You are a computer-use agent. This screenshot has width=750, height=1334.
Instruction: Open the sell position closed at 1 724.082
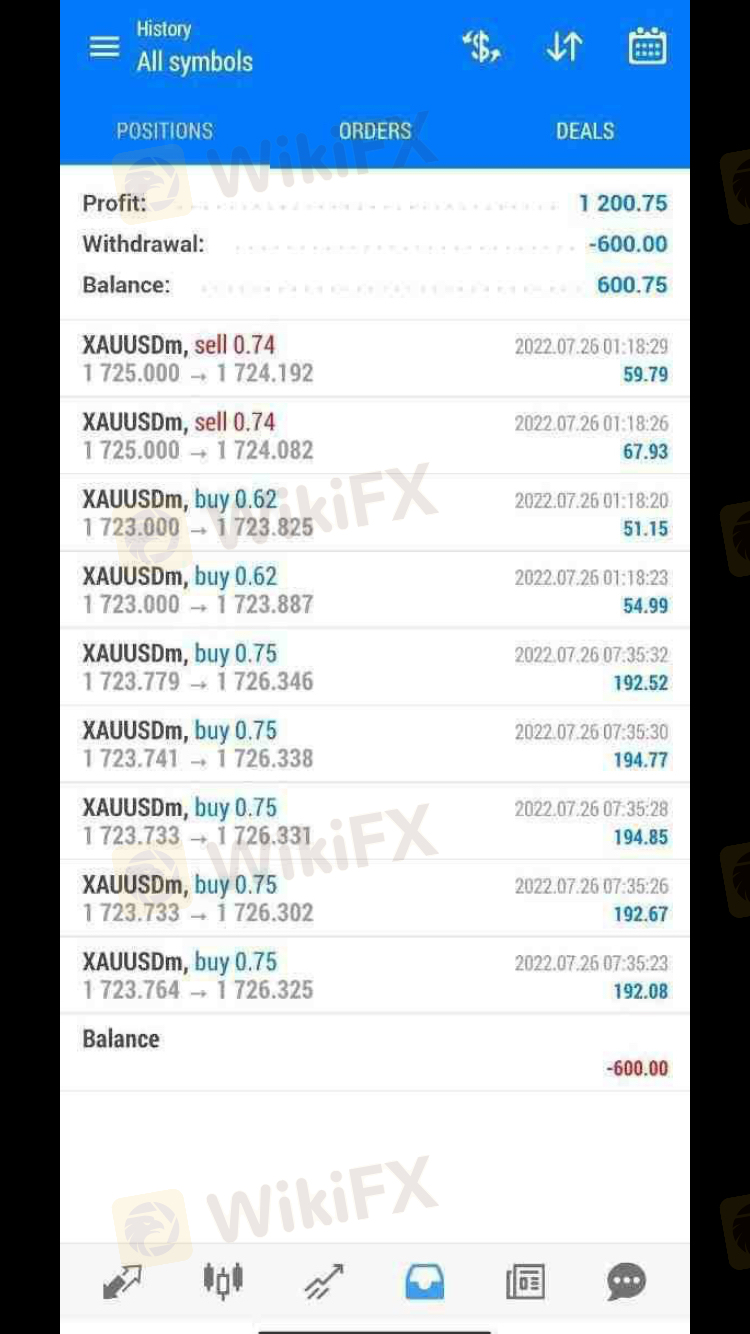pyautogui.click(x=375, y=436)
